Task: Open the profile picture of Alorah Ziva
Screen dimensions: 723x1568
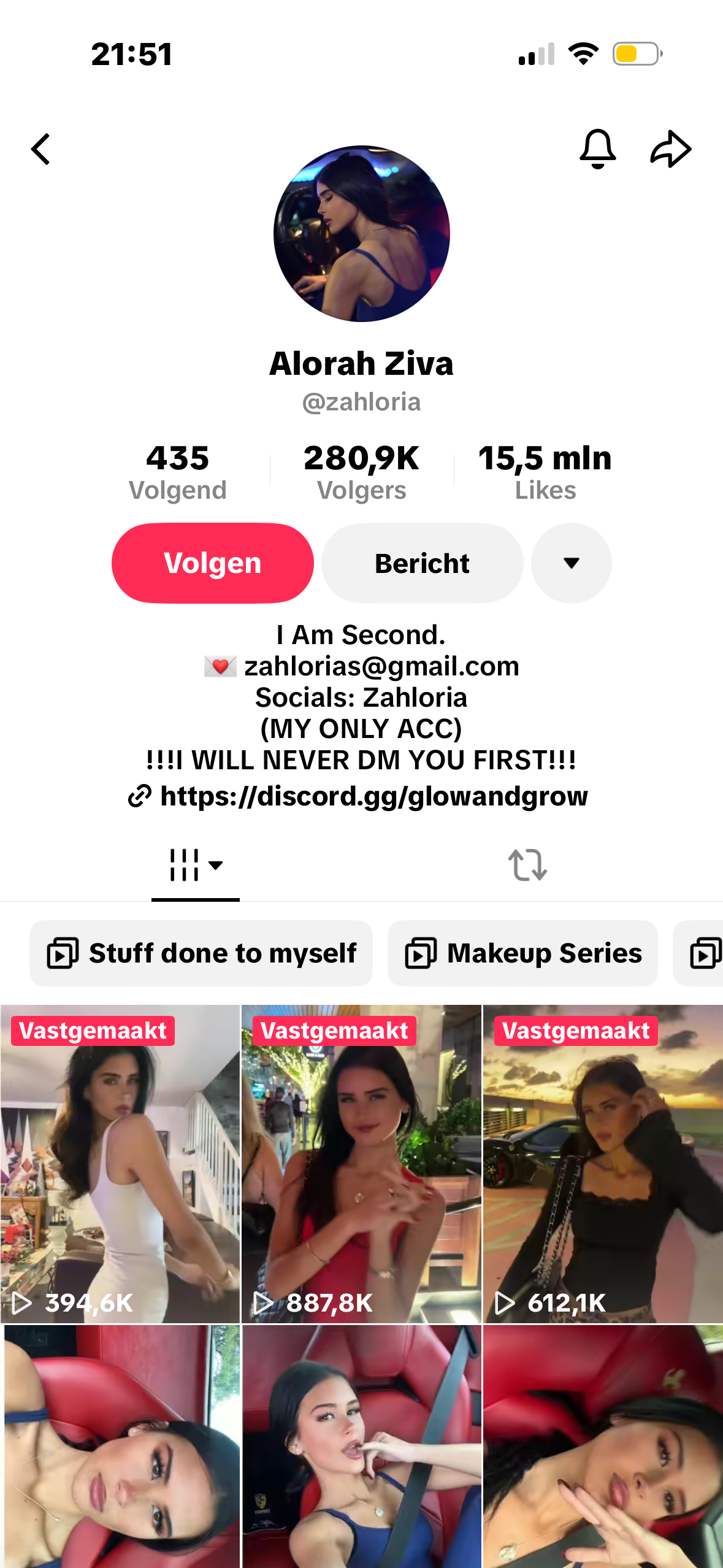Action: (361, 234)
